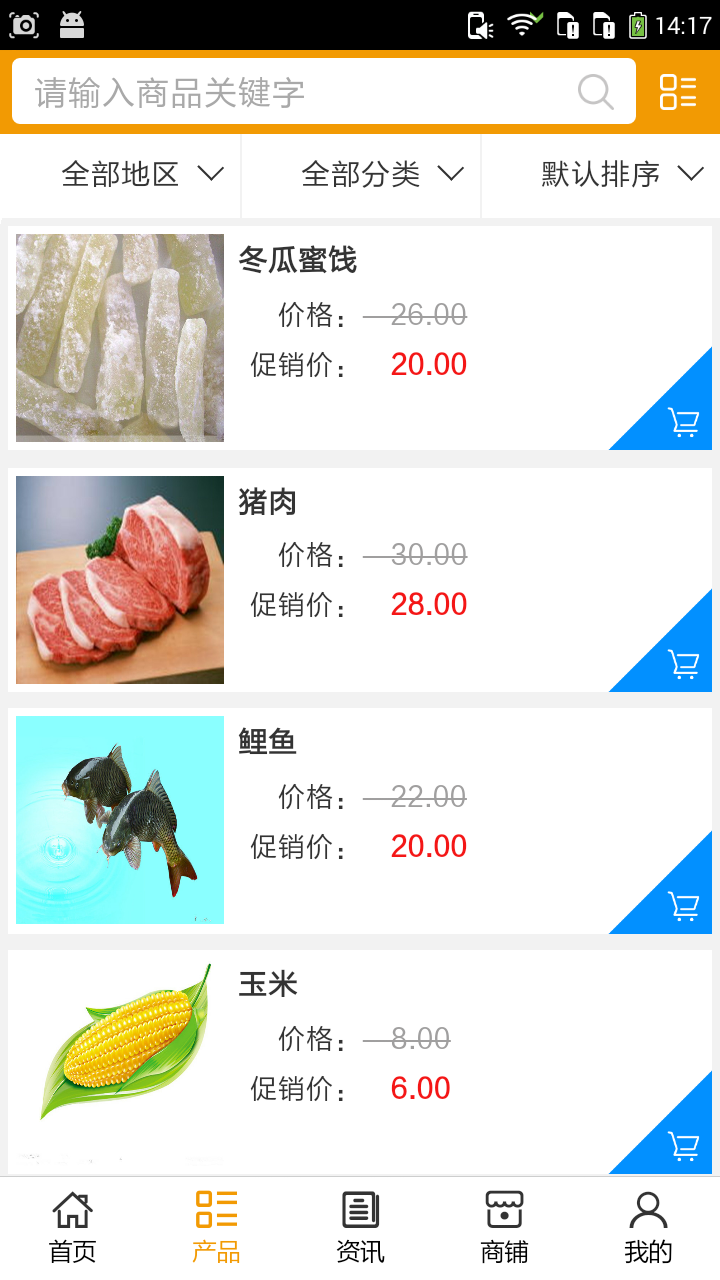Add 冬瓜蜜饯 to the cart
Viewport: 720px width, 1280px height.
[683, 423]
